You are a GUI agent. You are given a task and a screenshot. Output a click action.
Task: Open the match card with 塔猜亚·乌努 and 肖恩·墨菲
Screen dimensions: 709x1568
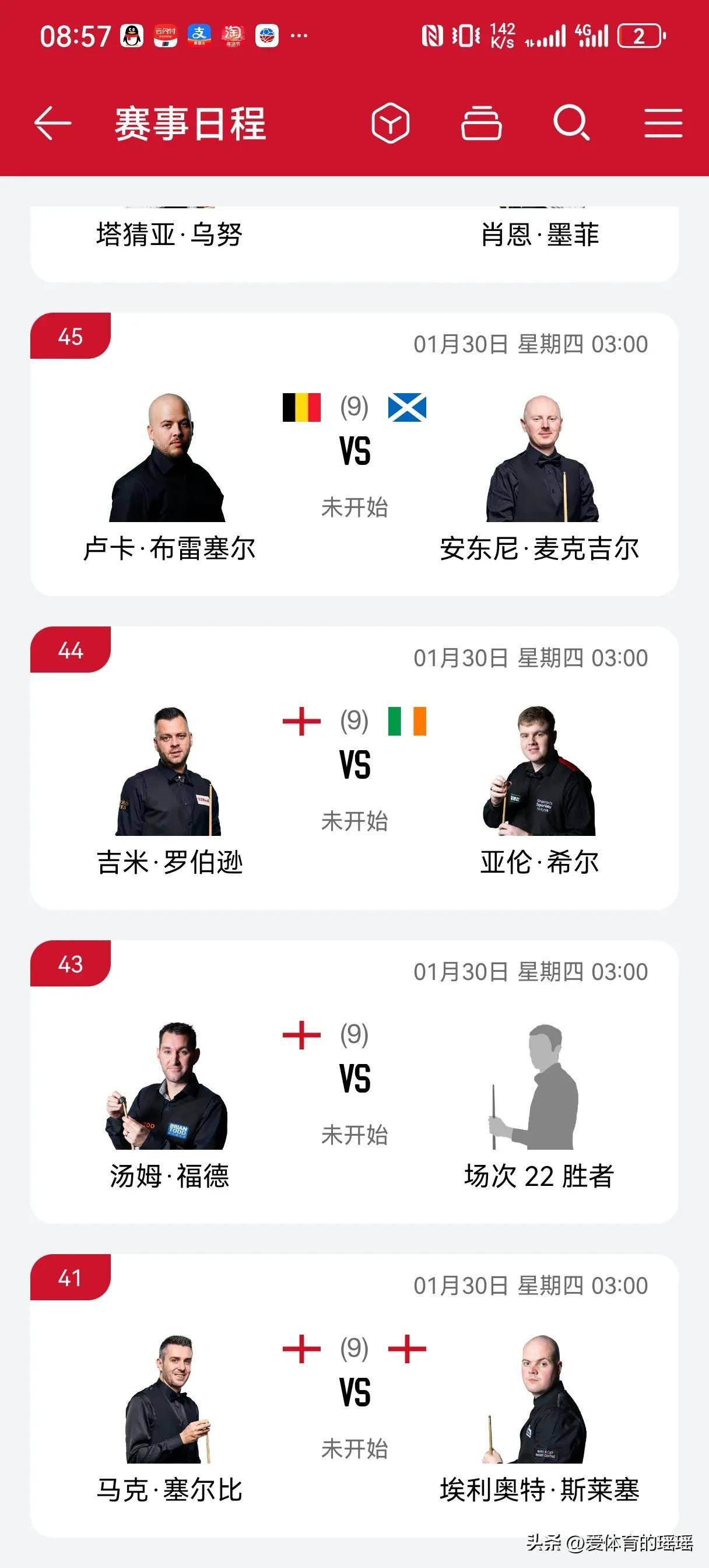point(354,240)
